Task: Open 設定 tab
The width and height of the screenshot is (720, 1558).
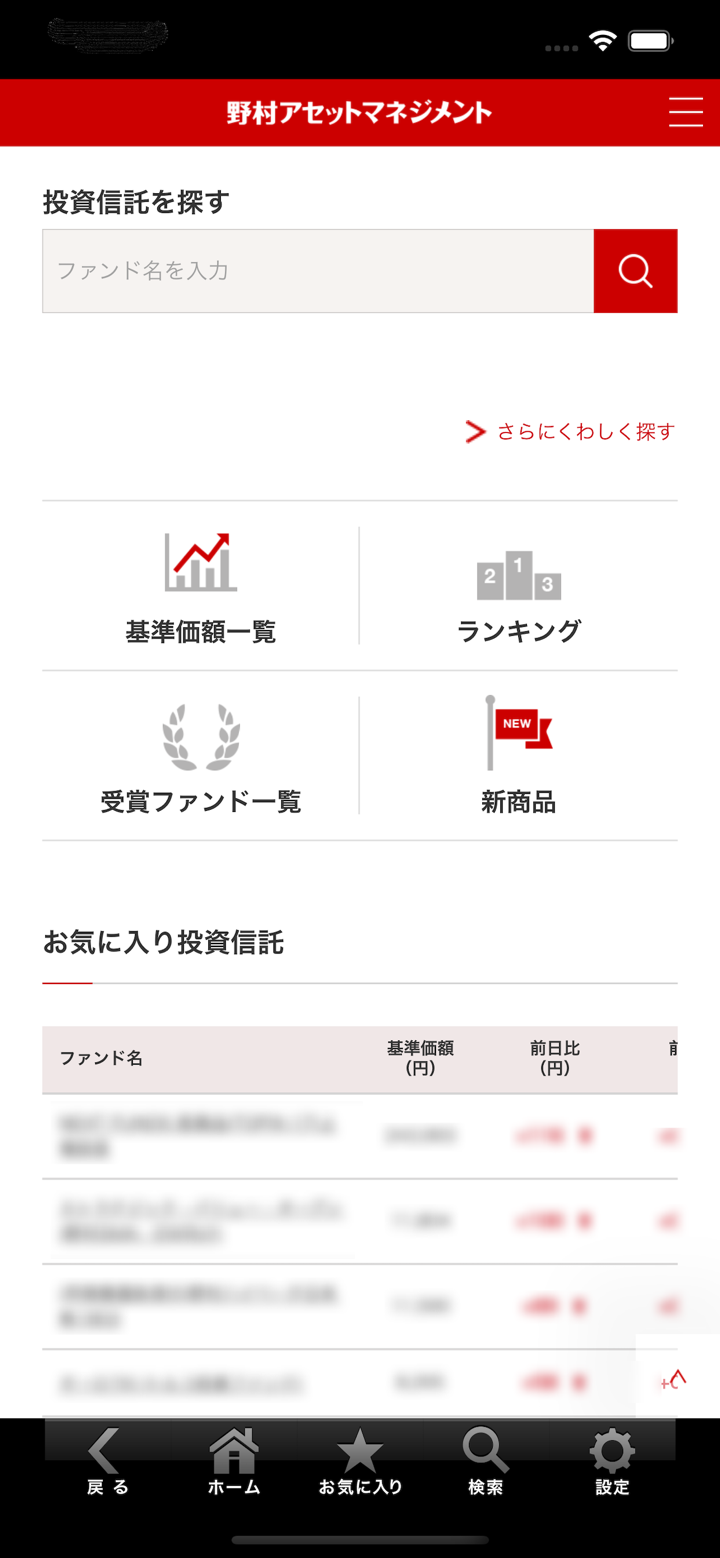Action: click(612, 1462)
